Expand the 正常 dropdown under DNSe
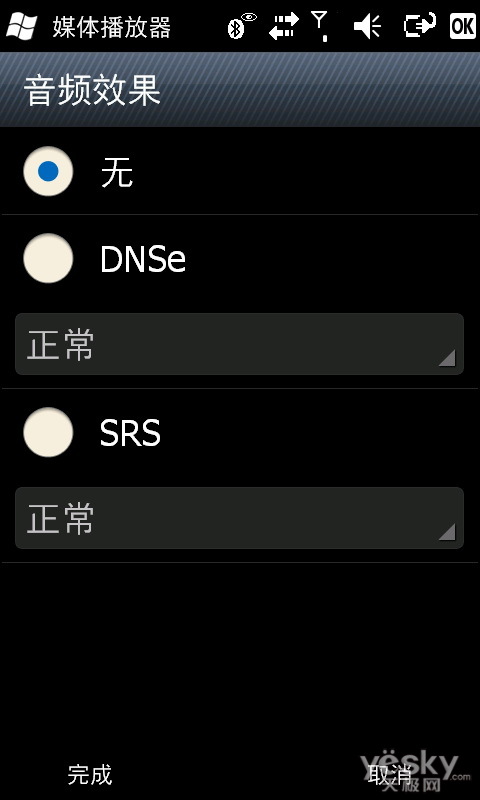Screen dimensions: 480x800 point(239,344)
